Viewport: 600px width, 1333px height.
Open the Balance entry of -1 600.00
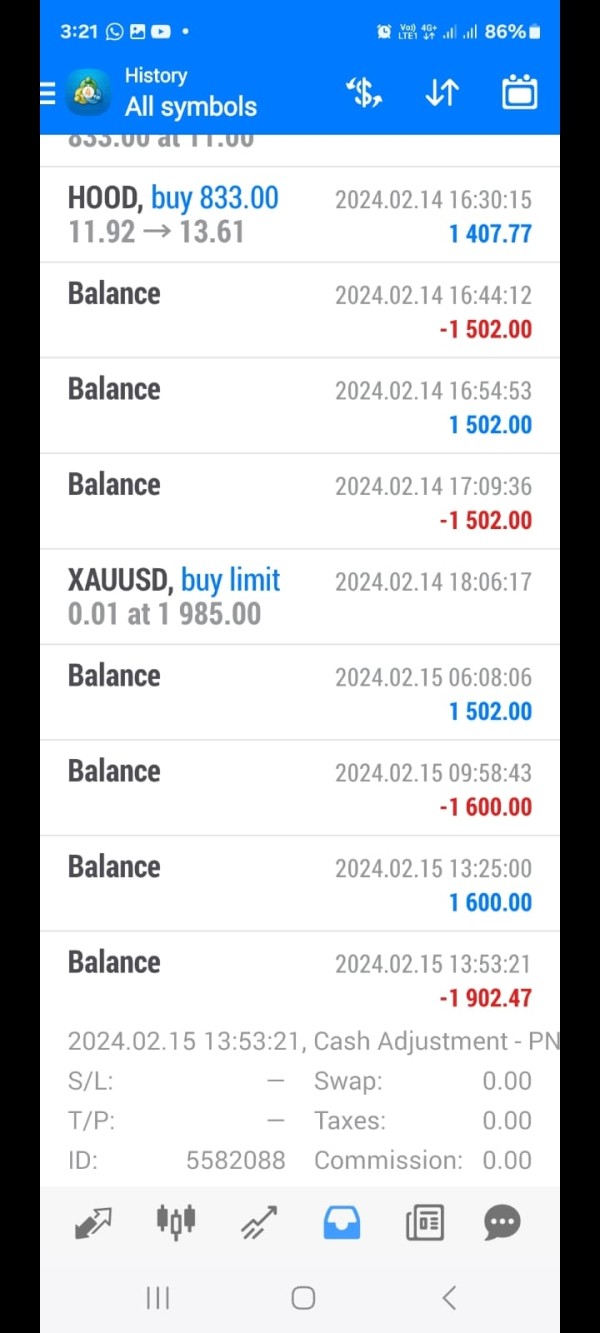[300, 788]
